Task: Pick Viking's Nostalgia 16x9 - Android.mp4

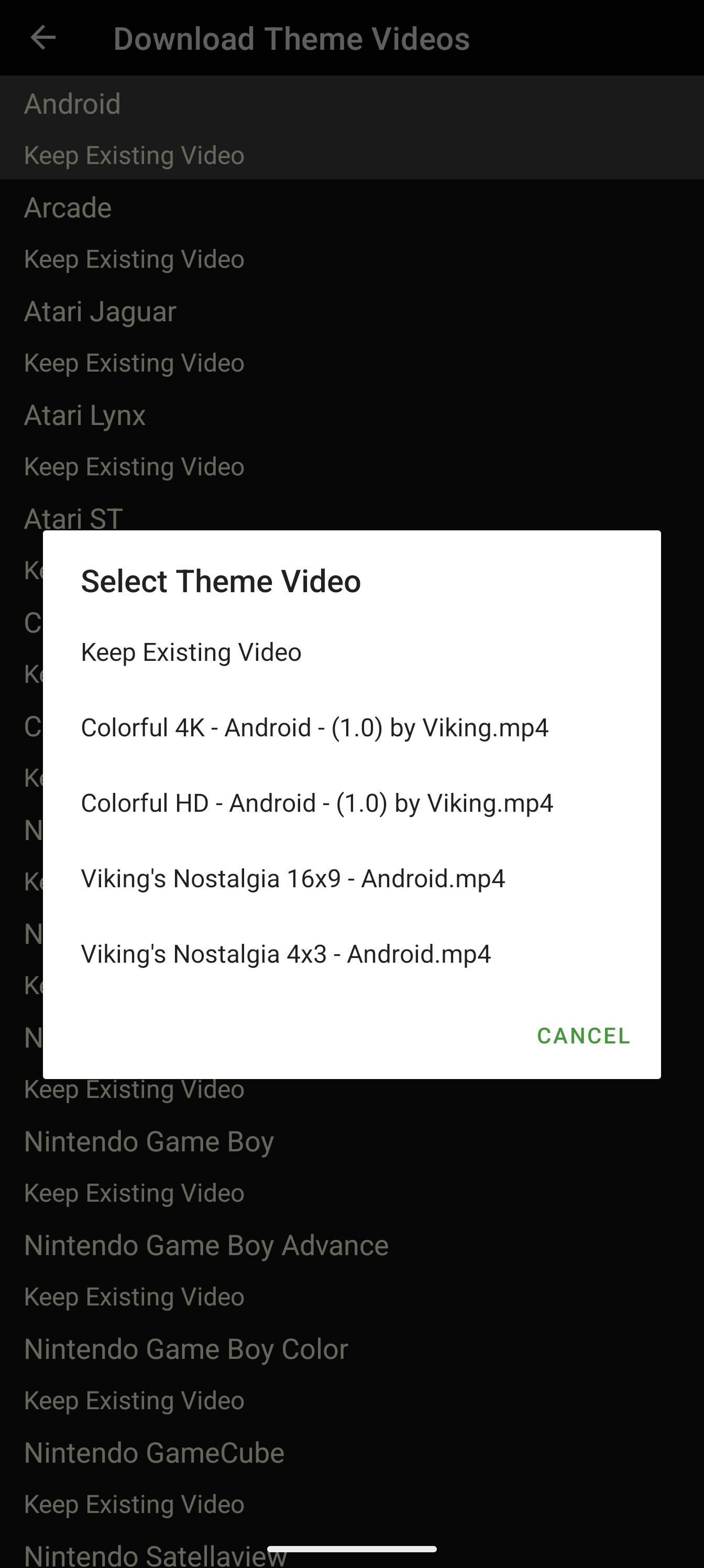Action: click(293, 879)
